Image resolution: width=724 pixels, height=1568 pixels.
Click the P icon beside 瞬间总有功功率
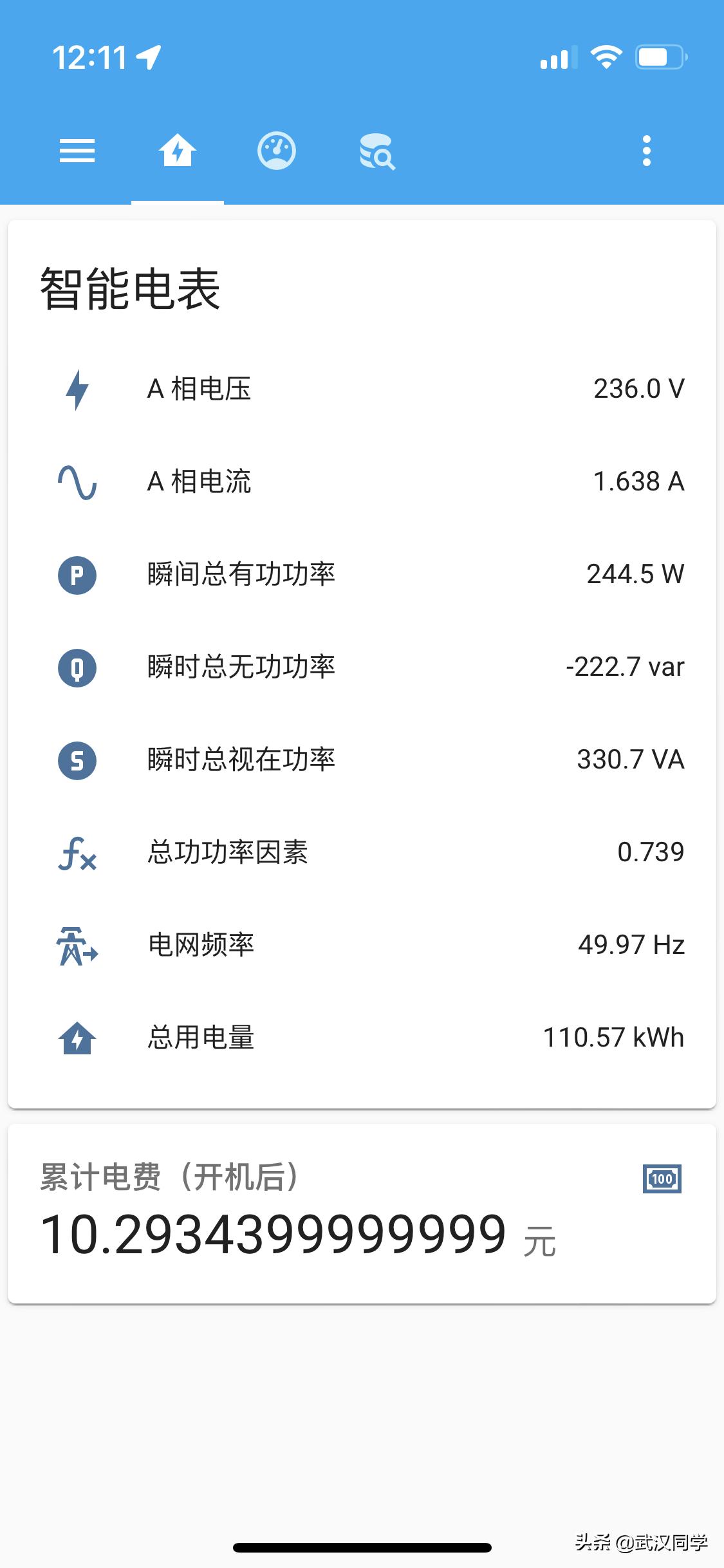pyautogui.click(x=77, y=575)
